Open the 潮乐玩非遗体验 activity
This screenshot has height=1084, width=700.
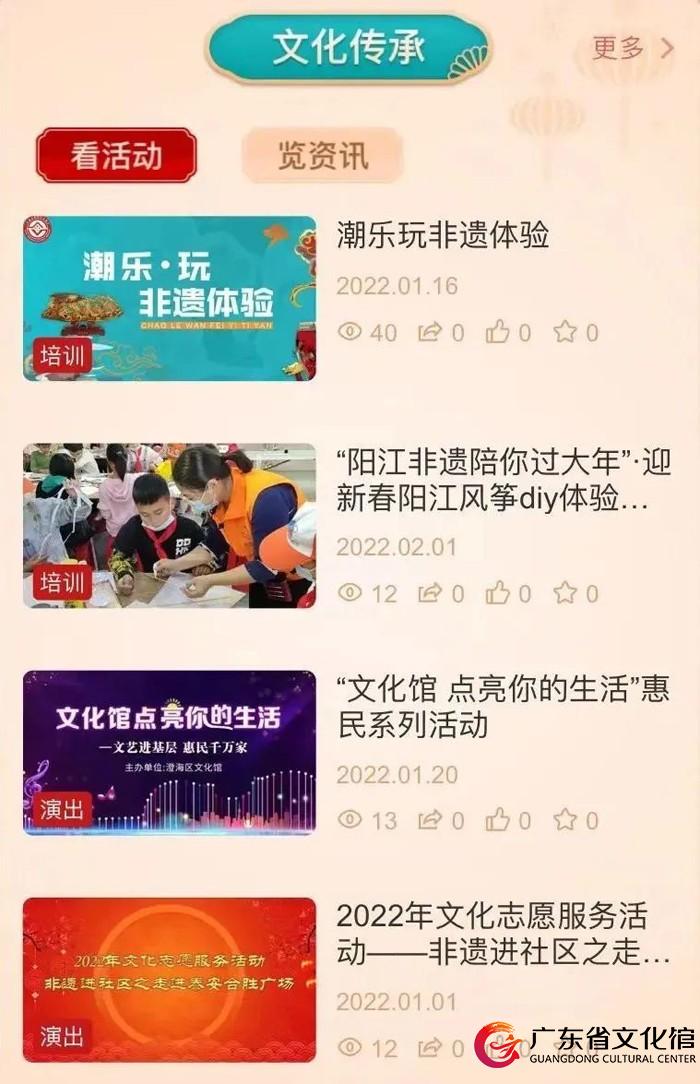point(443,236)
